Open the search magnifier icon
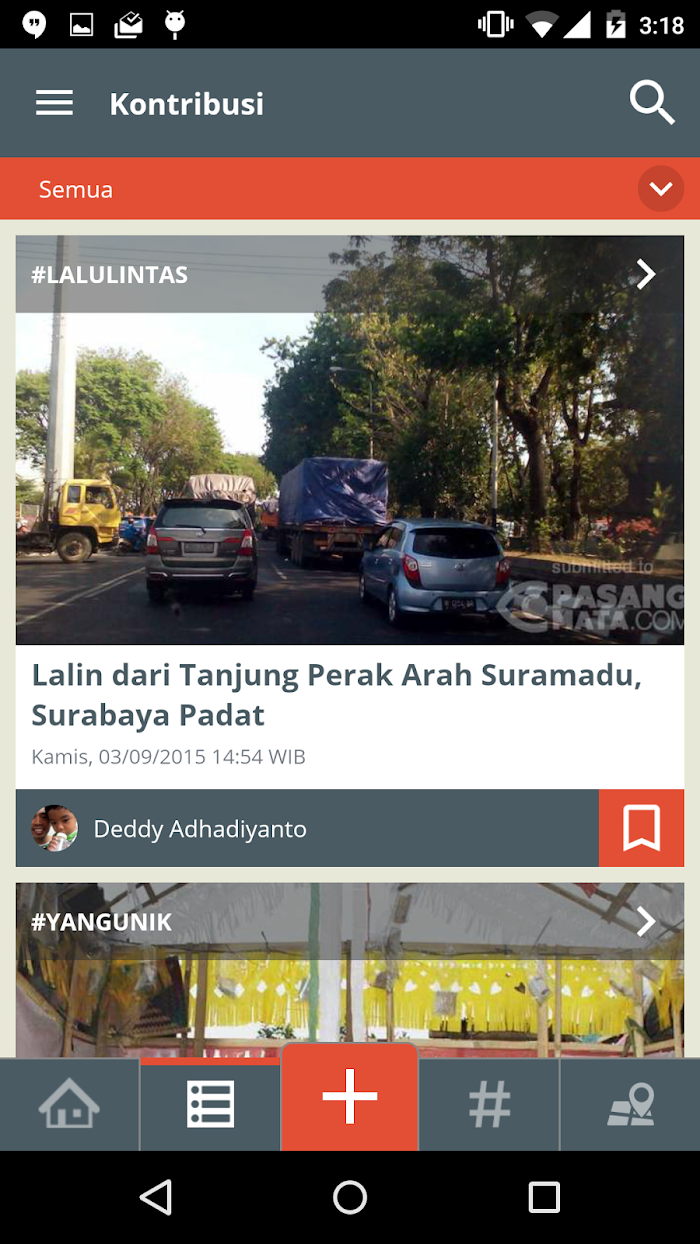Image resolution: width=700 pixels, height=1244 pixels. coord(652,103)
